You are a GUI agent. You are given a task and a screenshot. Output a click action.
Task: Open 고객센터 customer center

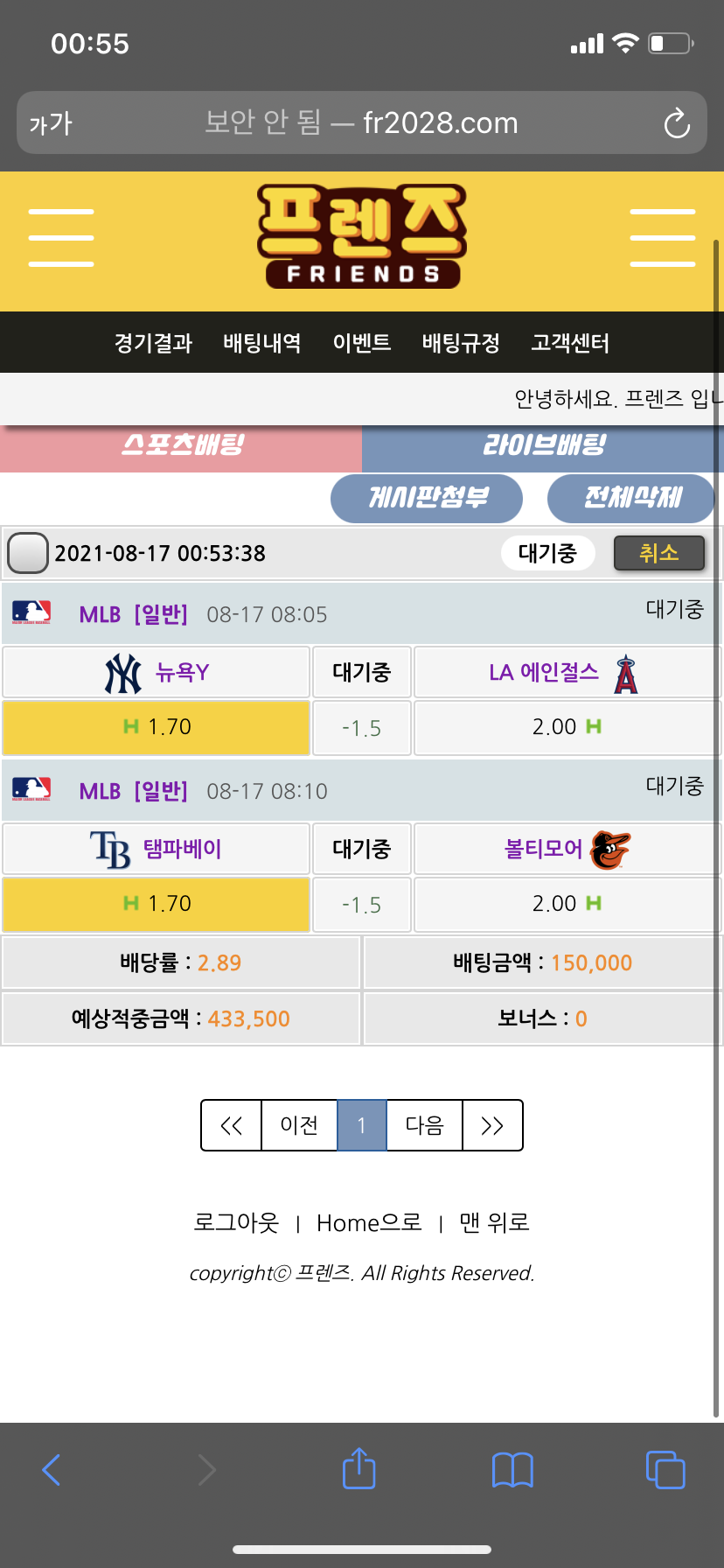(570, 343)
